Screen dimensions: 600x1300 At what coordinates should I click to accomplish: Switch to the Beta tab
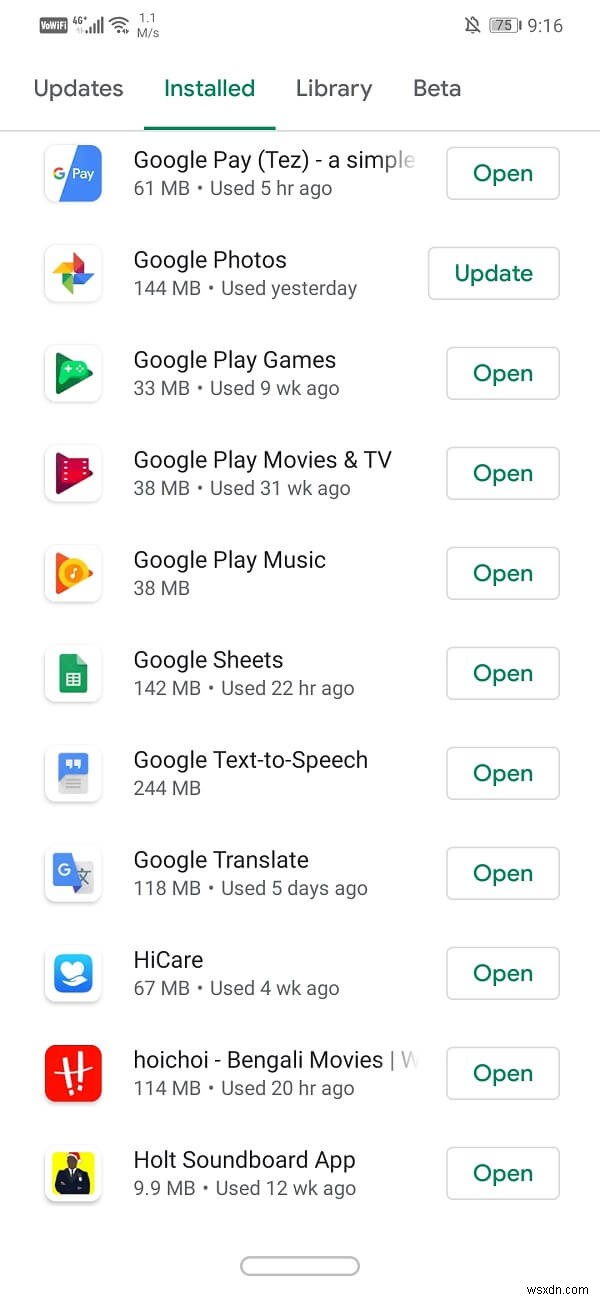(437, 88)
